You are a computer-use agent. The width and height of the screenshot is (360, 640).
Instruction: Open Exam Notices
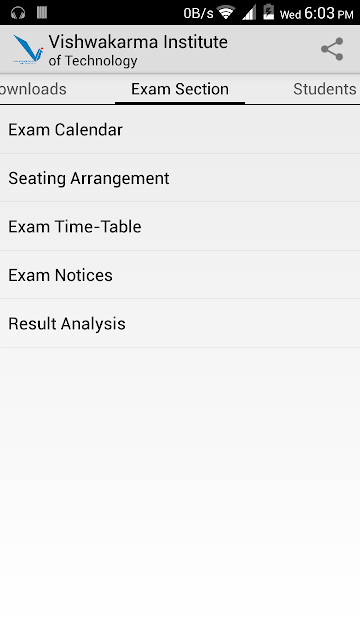point(180,275)
